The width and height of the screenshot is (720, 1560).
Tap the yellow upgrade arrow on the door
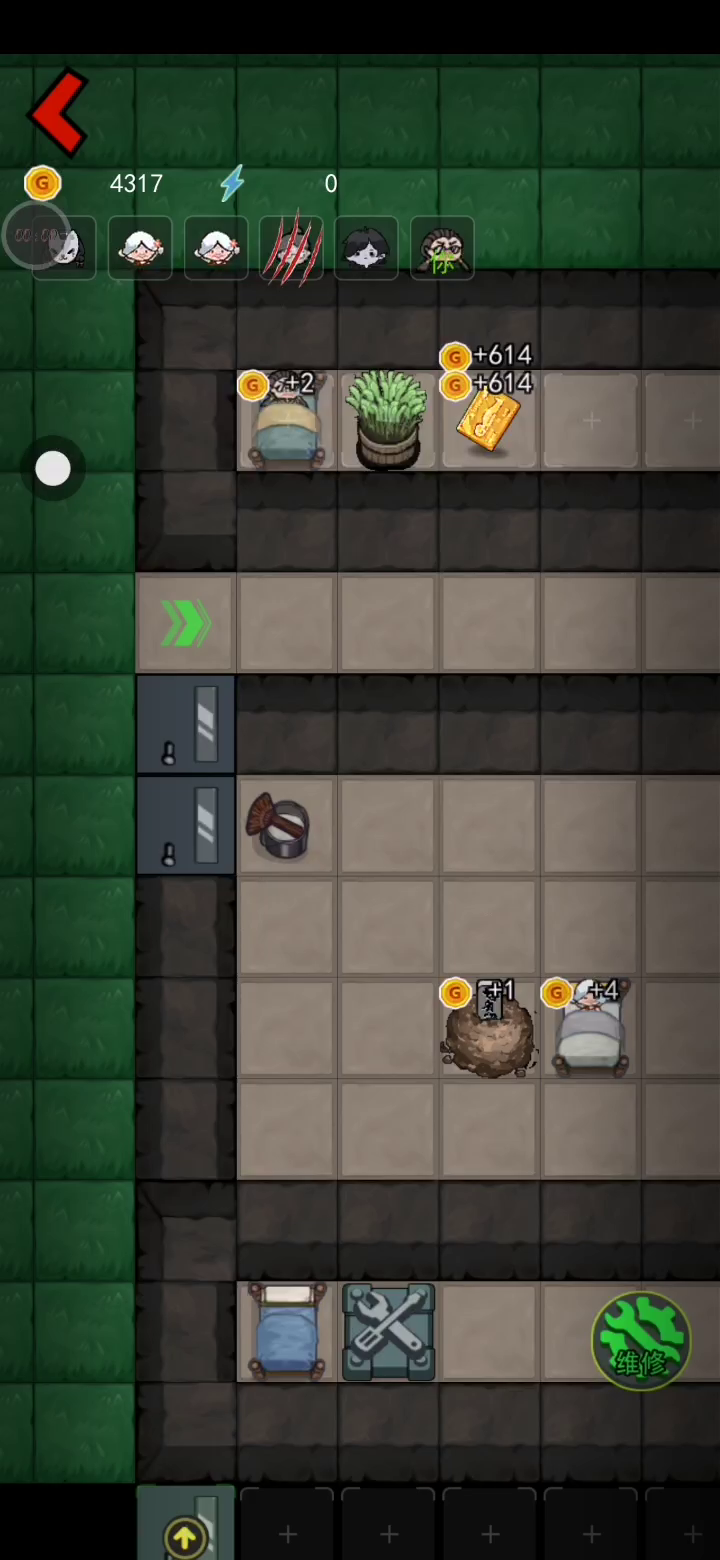(185, 1538)
